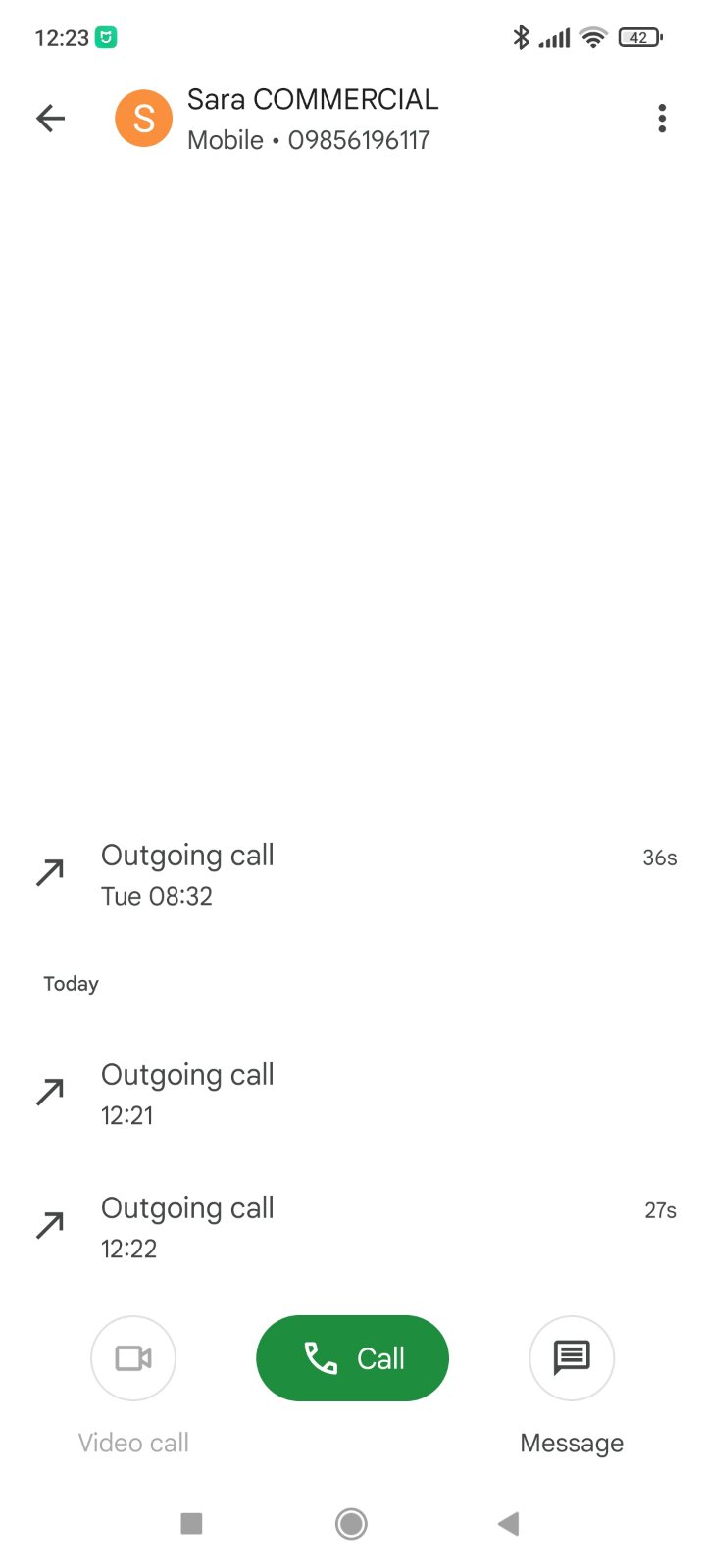Show recent apps with the square button
The height and width of the screenshot is (1568, 706).
pyautogui.click(x=192, y=1523)
